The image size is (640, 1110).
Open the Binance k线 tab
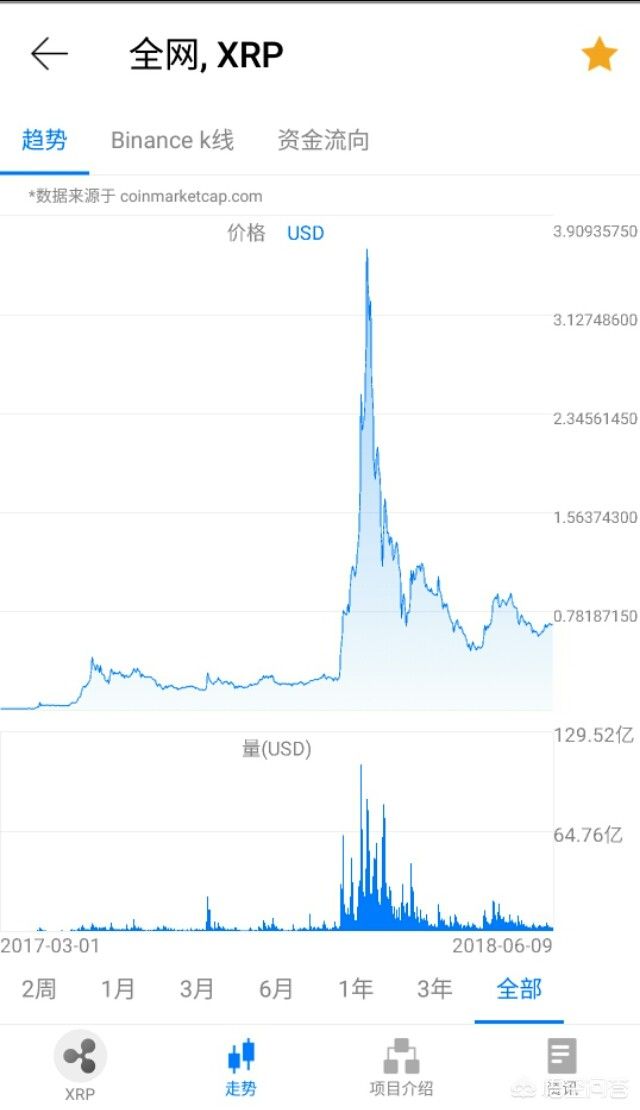coord(172,140)
